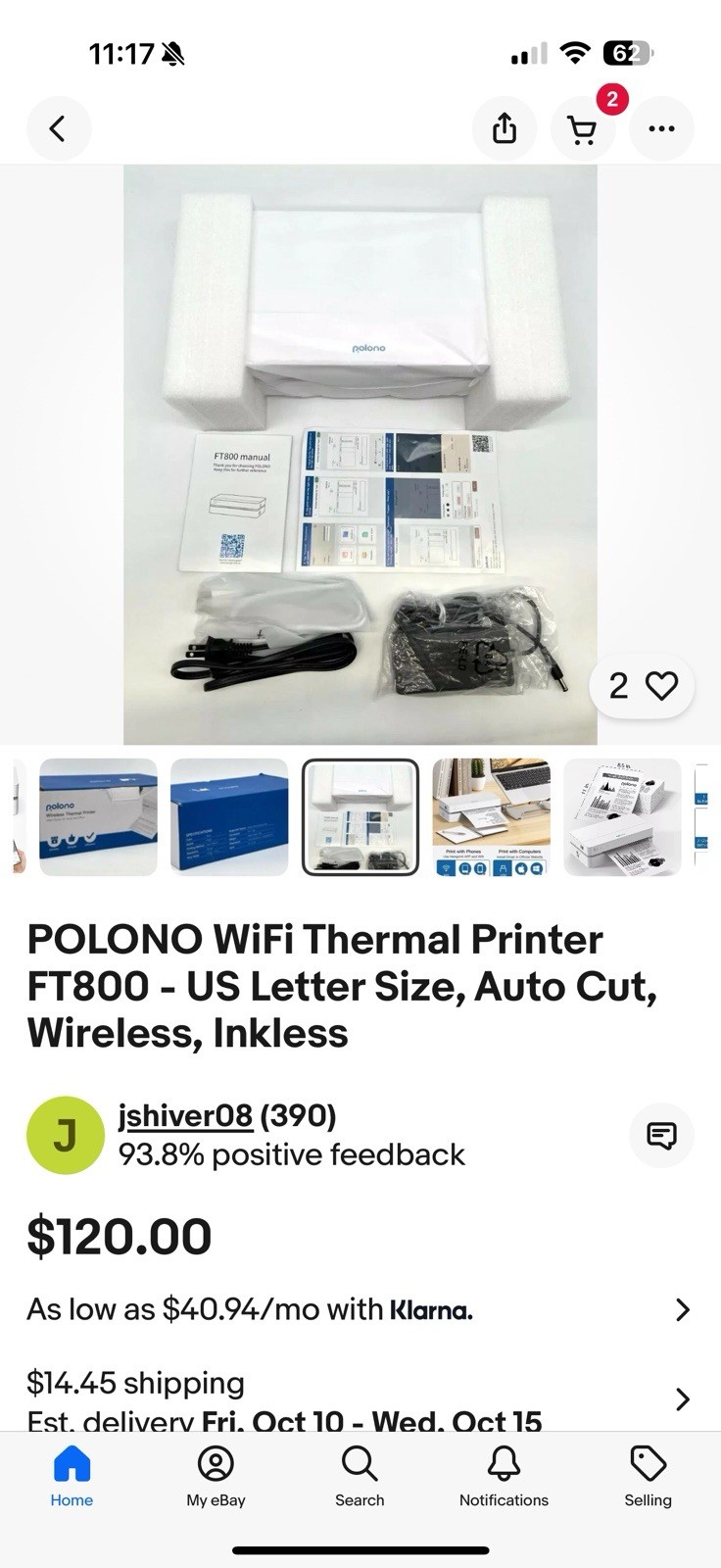View the main product photo full screen
721x1568 pixels.
(x=360, y=455)
